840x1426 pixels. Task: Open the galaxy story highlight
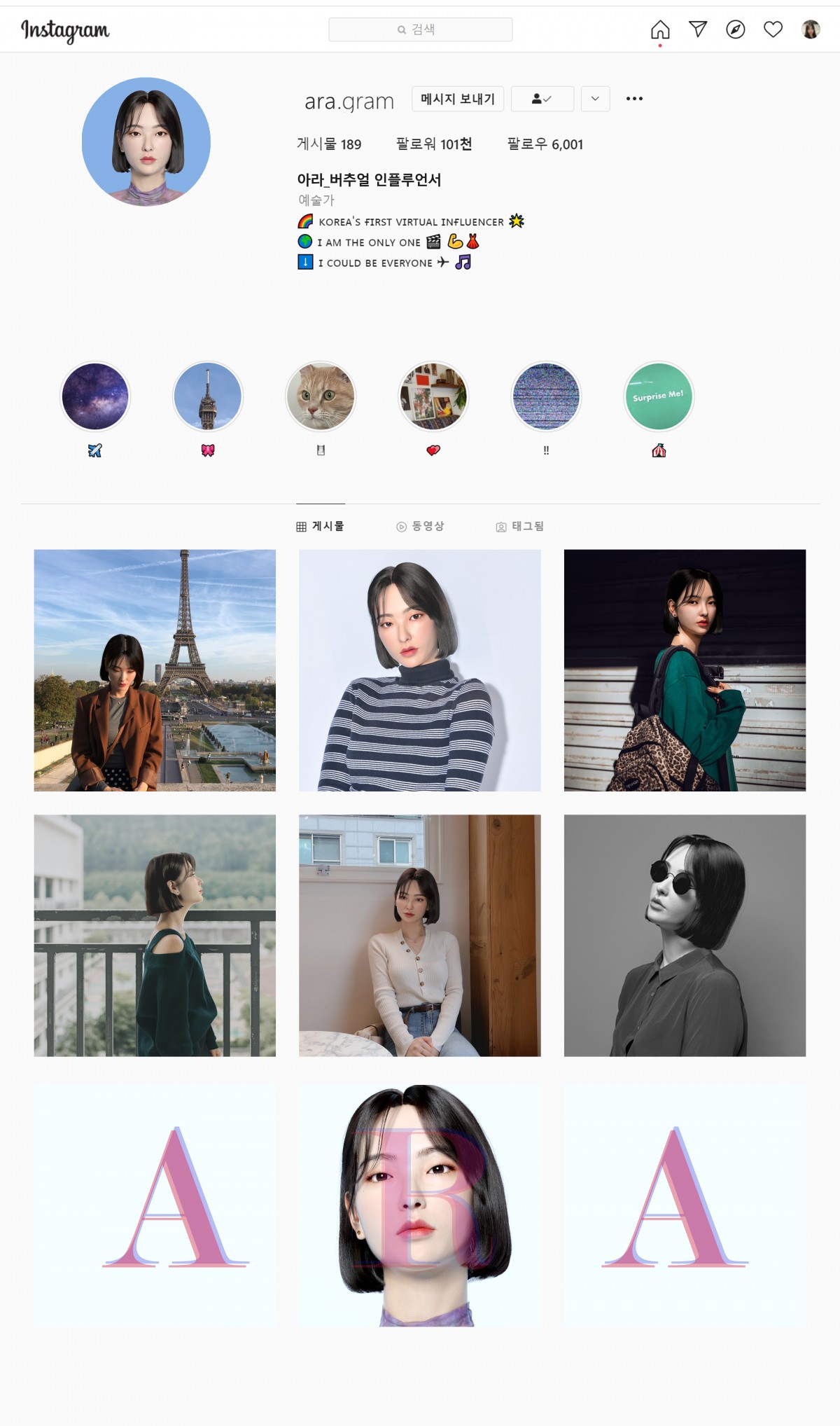(x=95, y=396)
